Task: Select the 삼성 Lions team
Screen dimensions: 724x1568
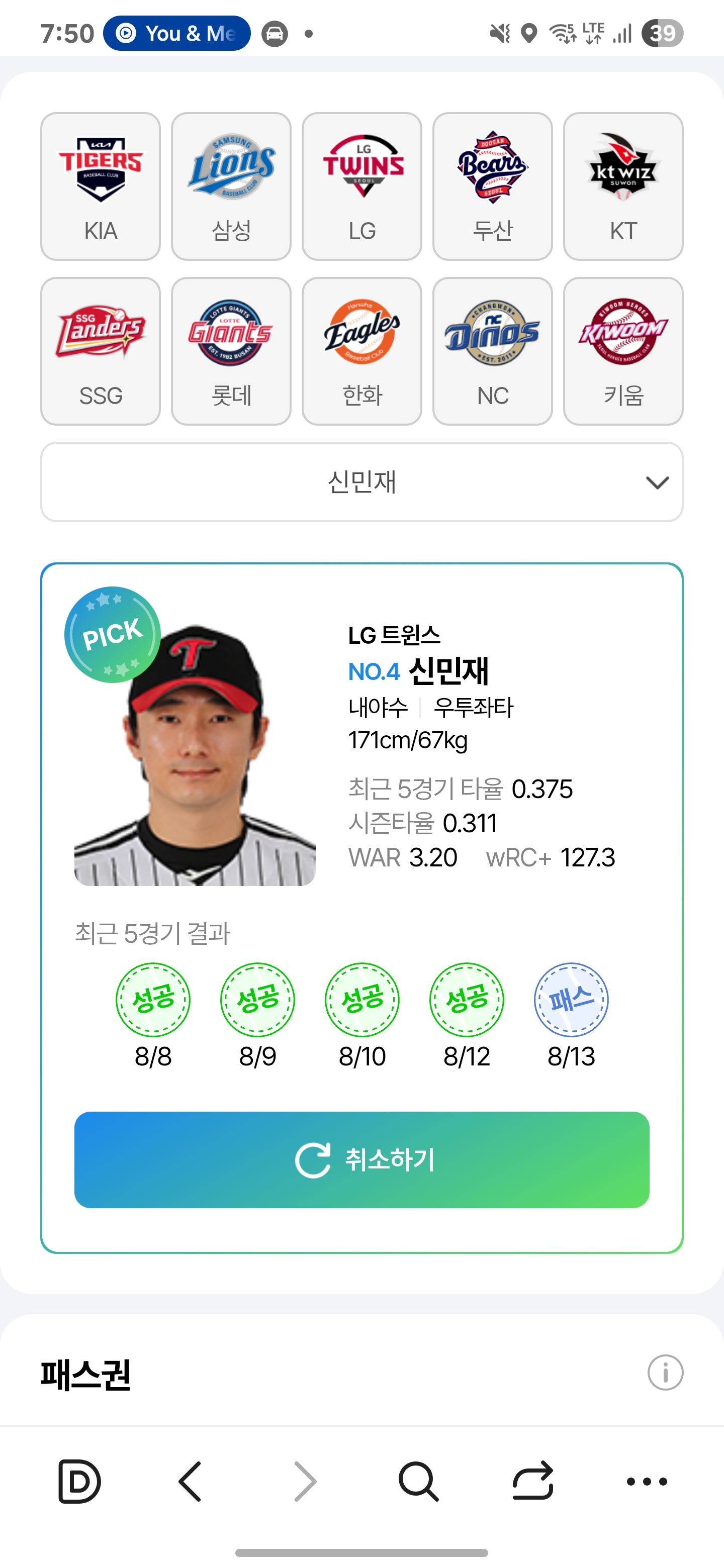Action: pyautogui.click(x=231, y=186)
